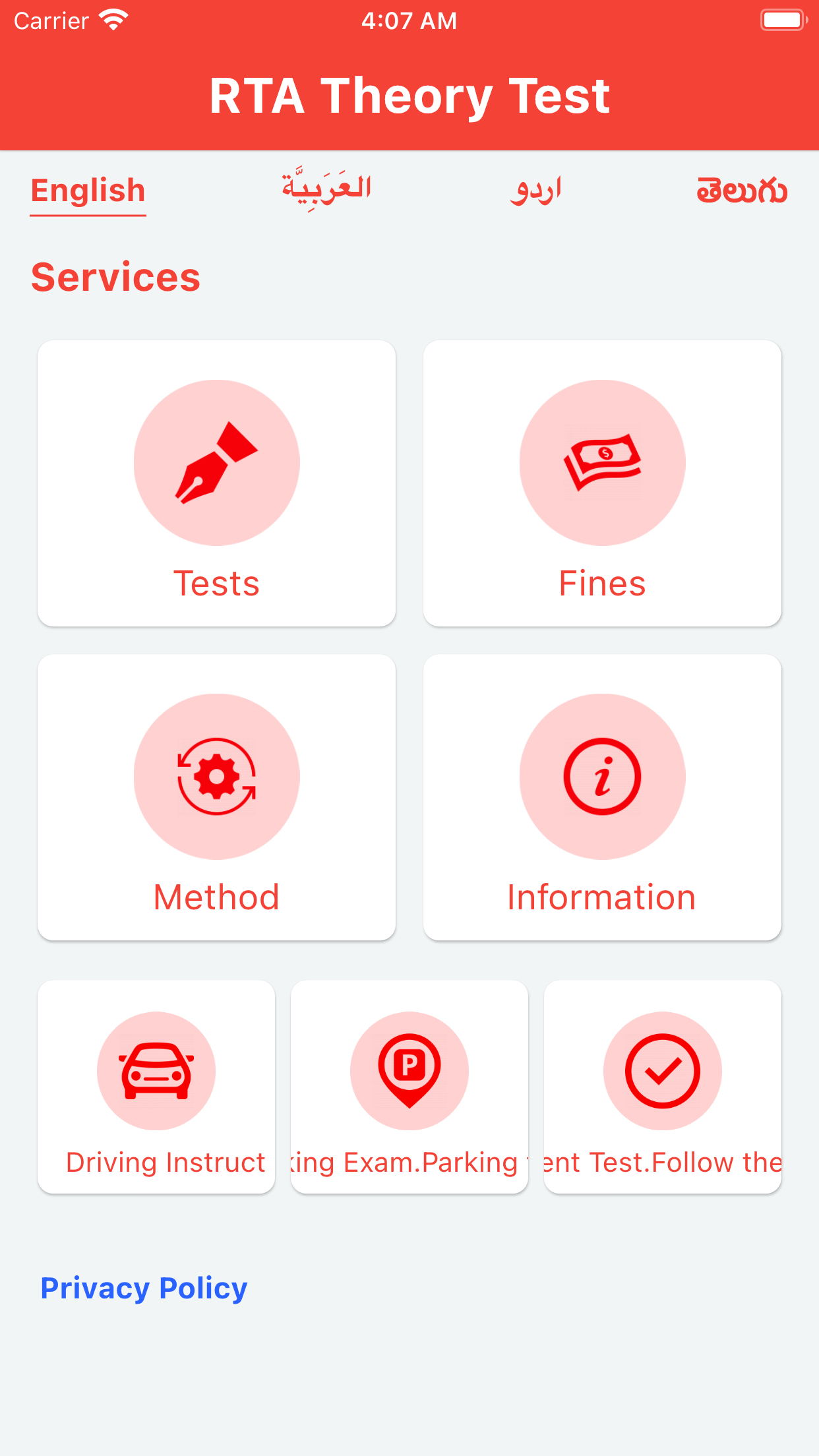Screen dimensions: 819x1456
Task: Switch to the Telugu language tab
Action: (743, 189)
